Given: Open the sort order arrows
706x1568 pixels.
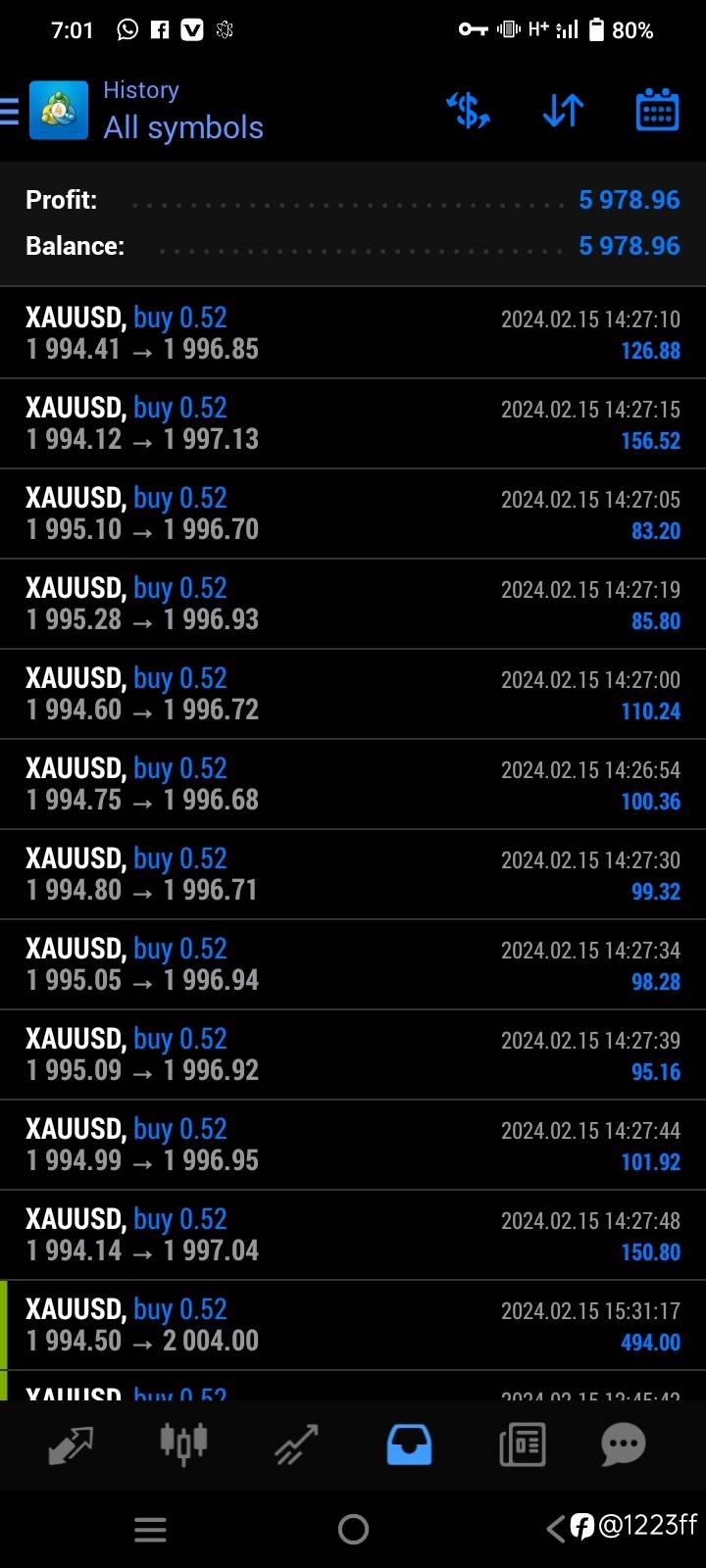Looking at the screenshot, I should click(x=563, y=111).
